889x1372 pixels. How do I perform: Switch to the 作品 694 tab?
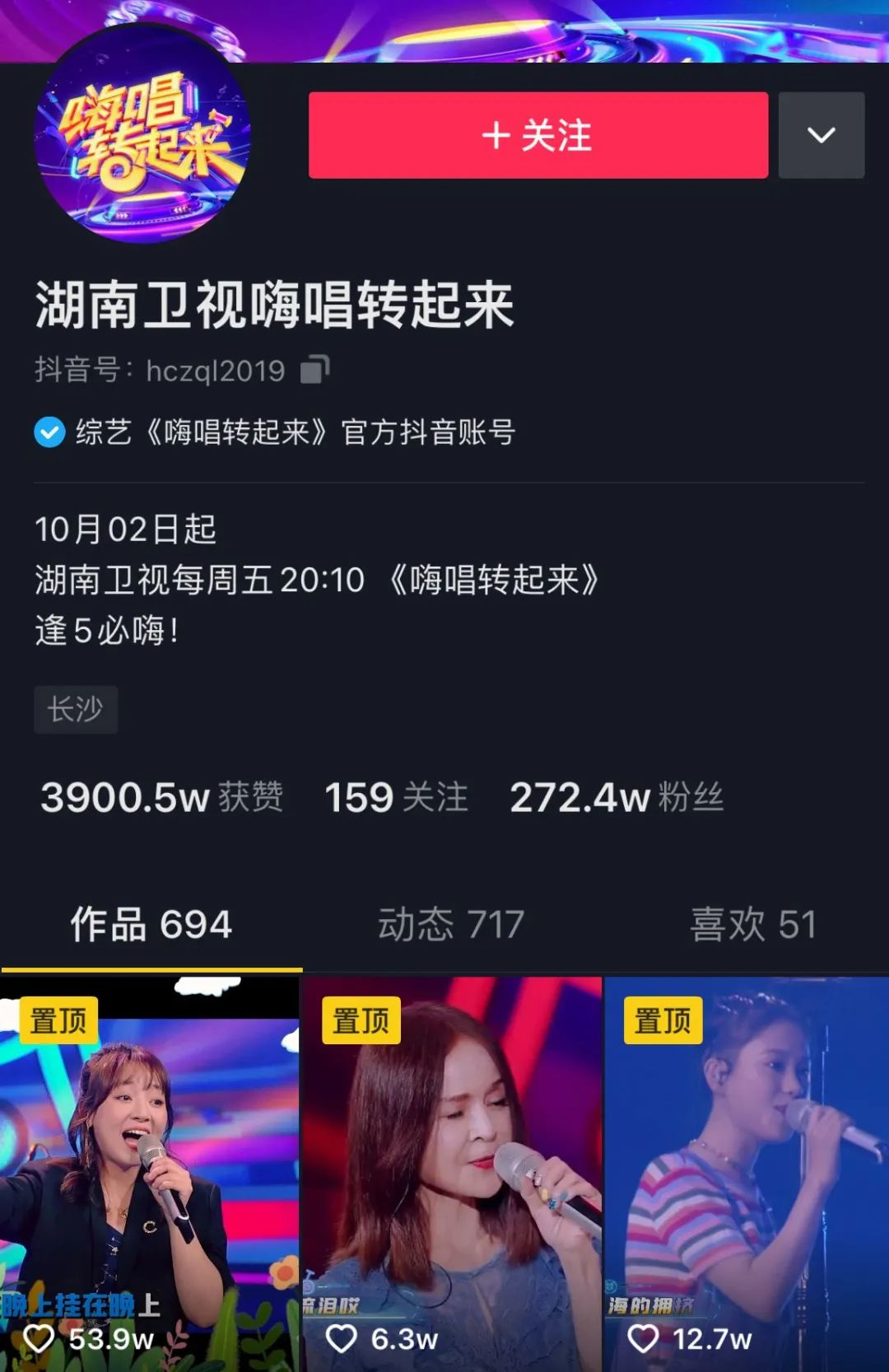click(151, 924)
